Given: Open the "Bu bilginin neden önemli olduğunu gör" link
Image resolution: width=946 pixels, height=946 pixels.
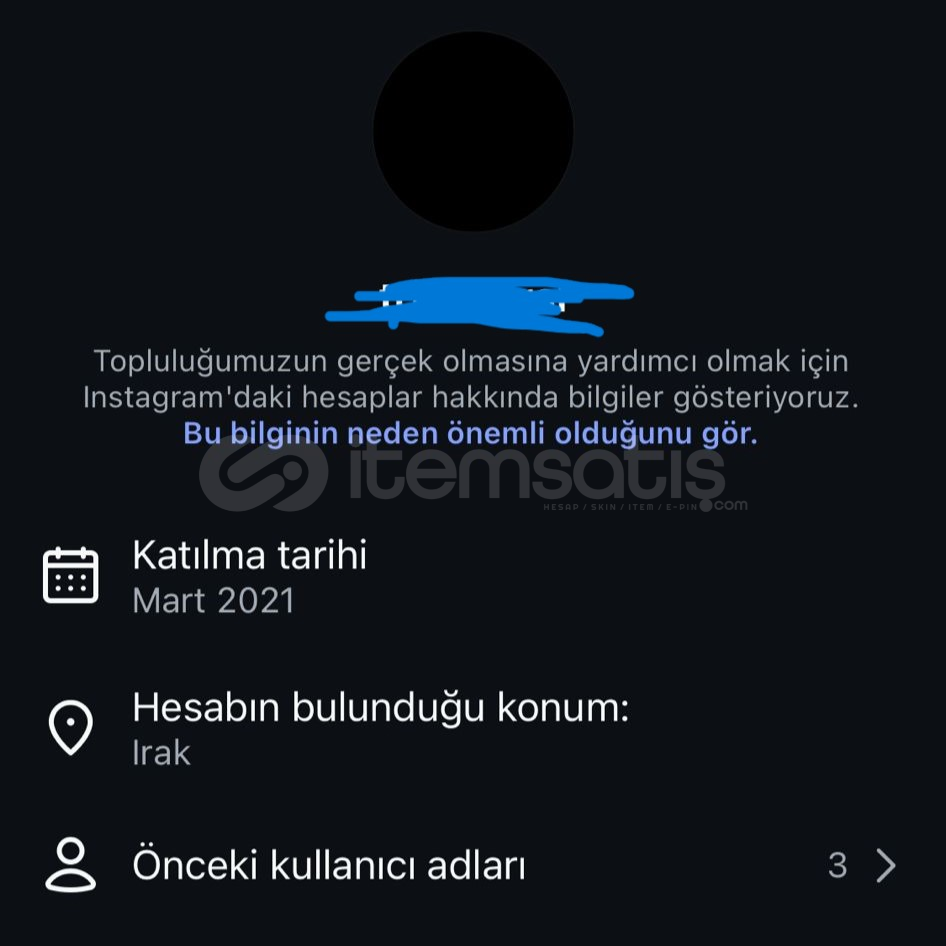Looking at the screenshot, I should (x=470, y=434).
